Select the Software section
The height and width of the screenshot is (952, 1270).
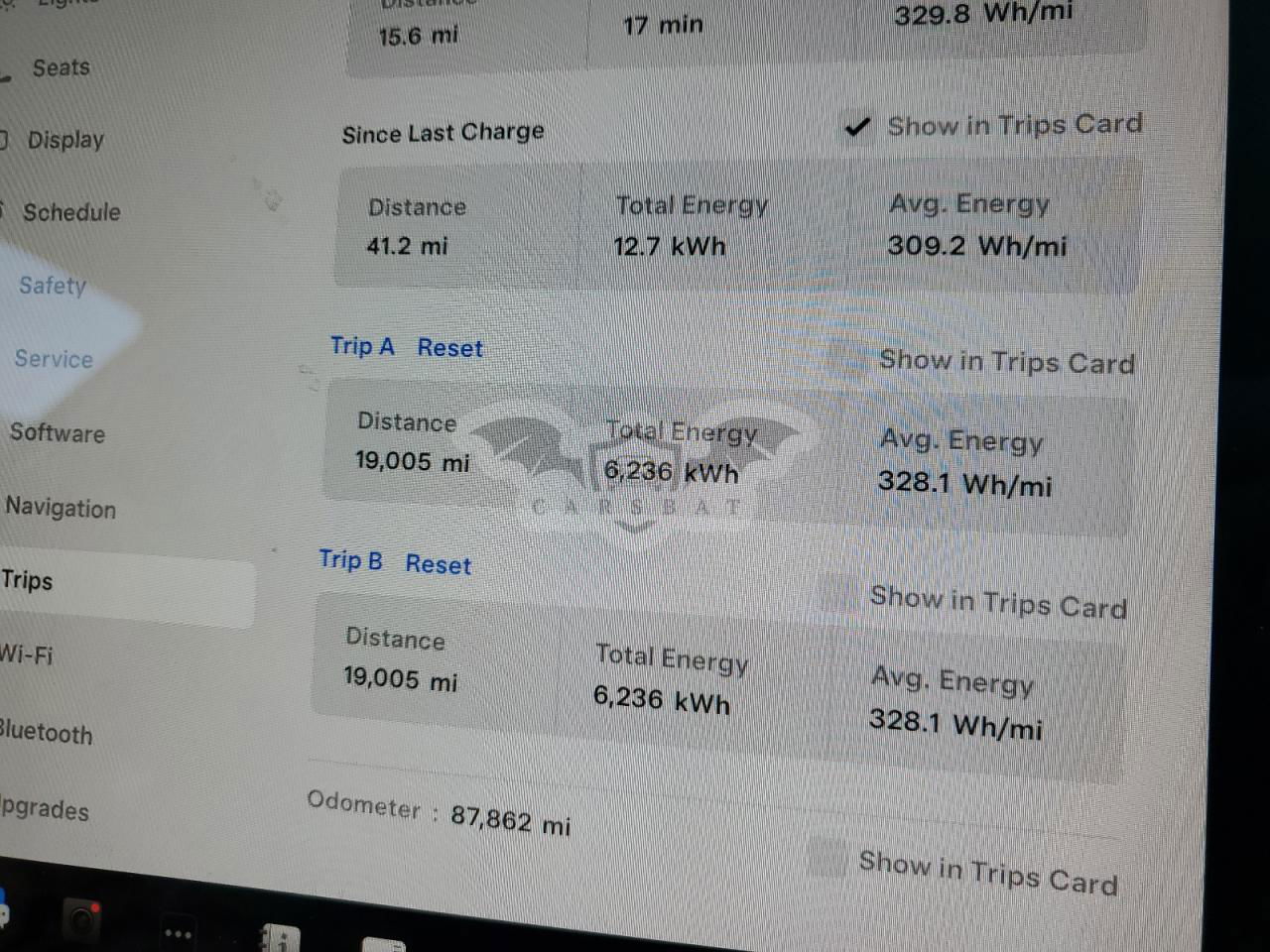pos(58,432)
